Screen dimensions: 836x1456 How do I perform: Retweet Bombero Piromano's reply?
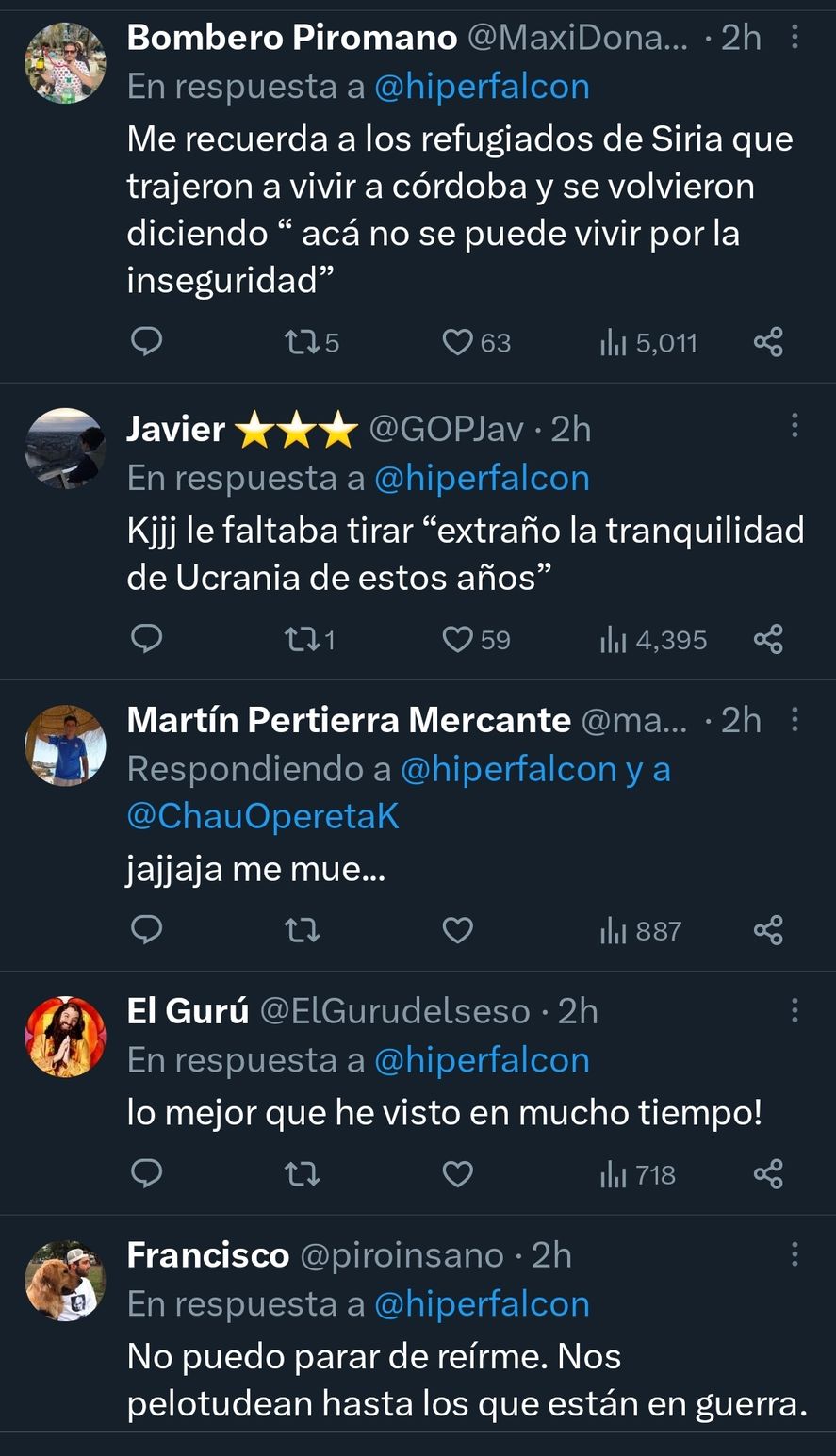coord(302,342)
